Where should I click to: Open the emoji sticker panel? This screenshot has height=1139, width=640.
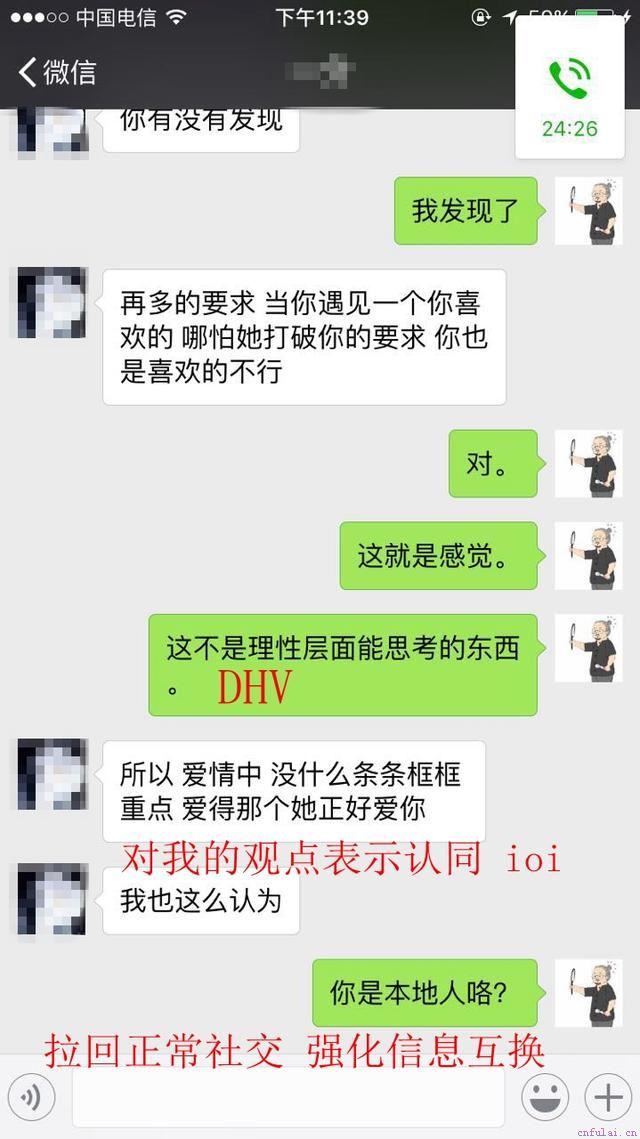pos(545,1097)
